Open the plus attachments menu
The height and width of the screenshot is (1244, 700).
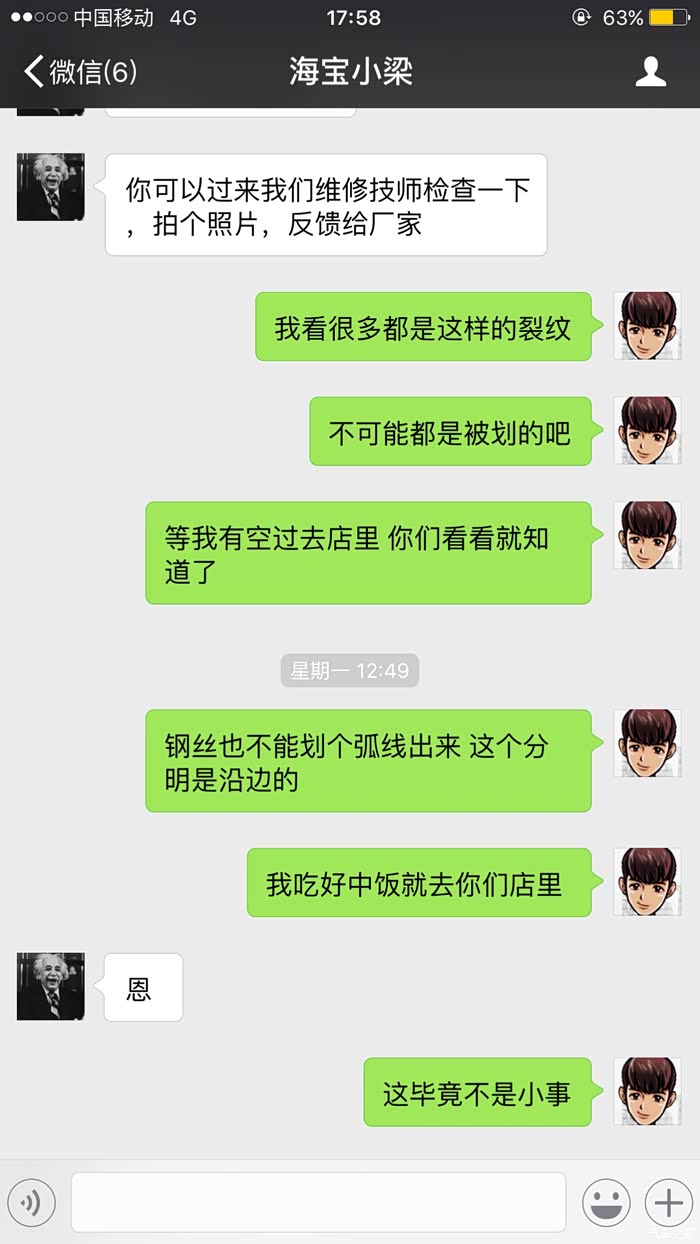[x=668, y=1203]
